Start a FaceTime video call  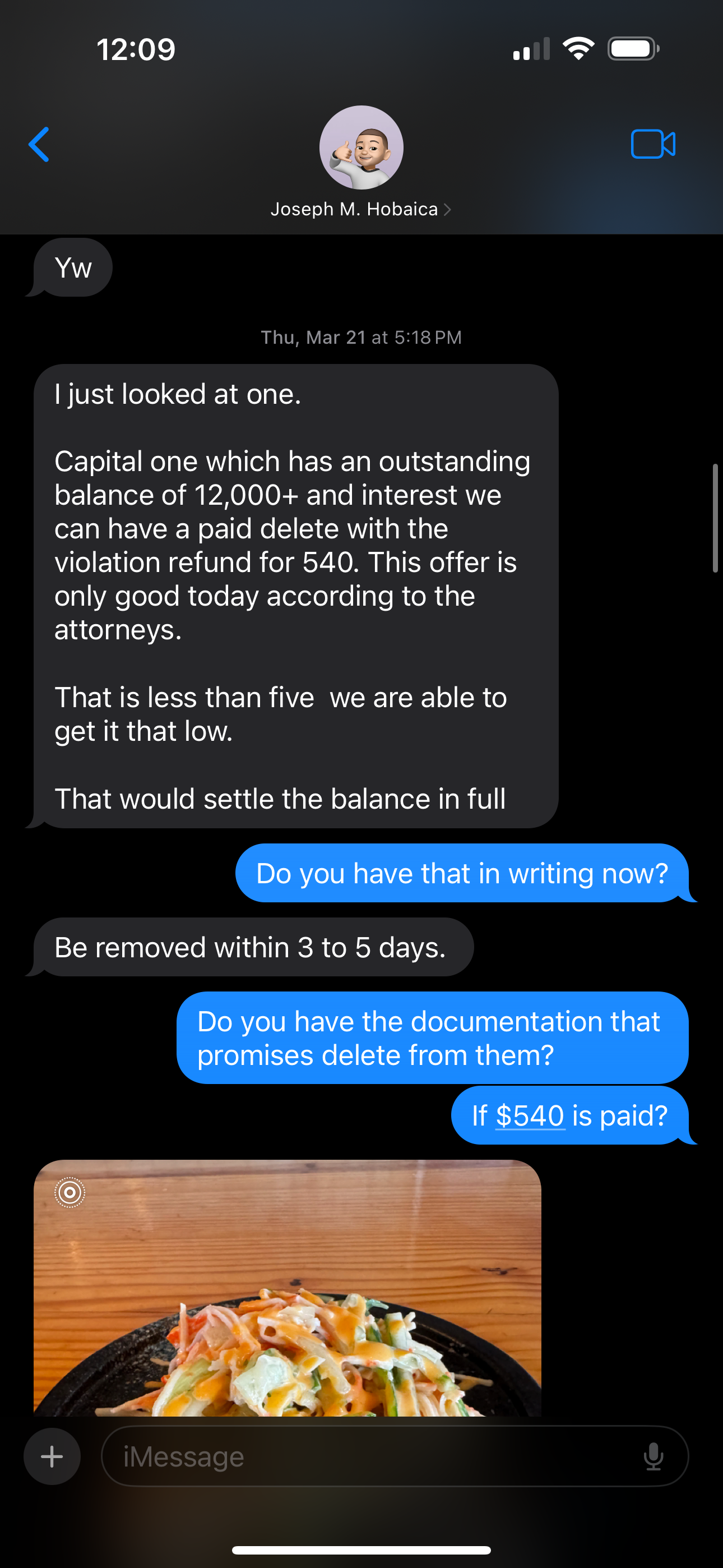tap(652, 144)
